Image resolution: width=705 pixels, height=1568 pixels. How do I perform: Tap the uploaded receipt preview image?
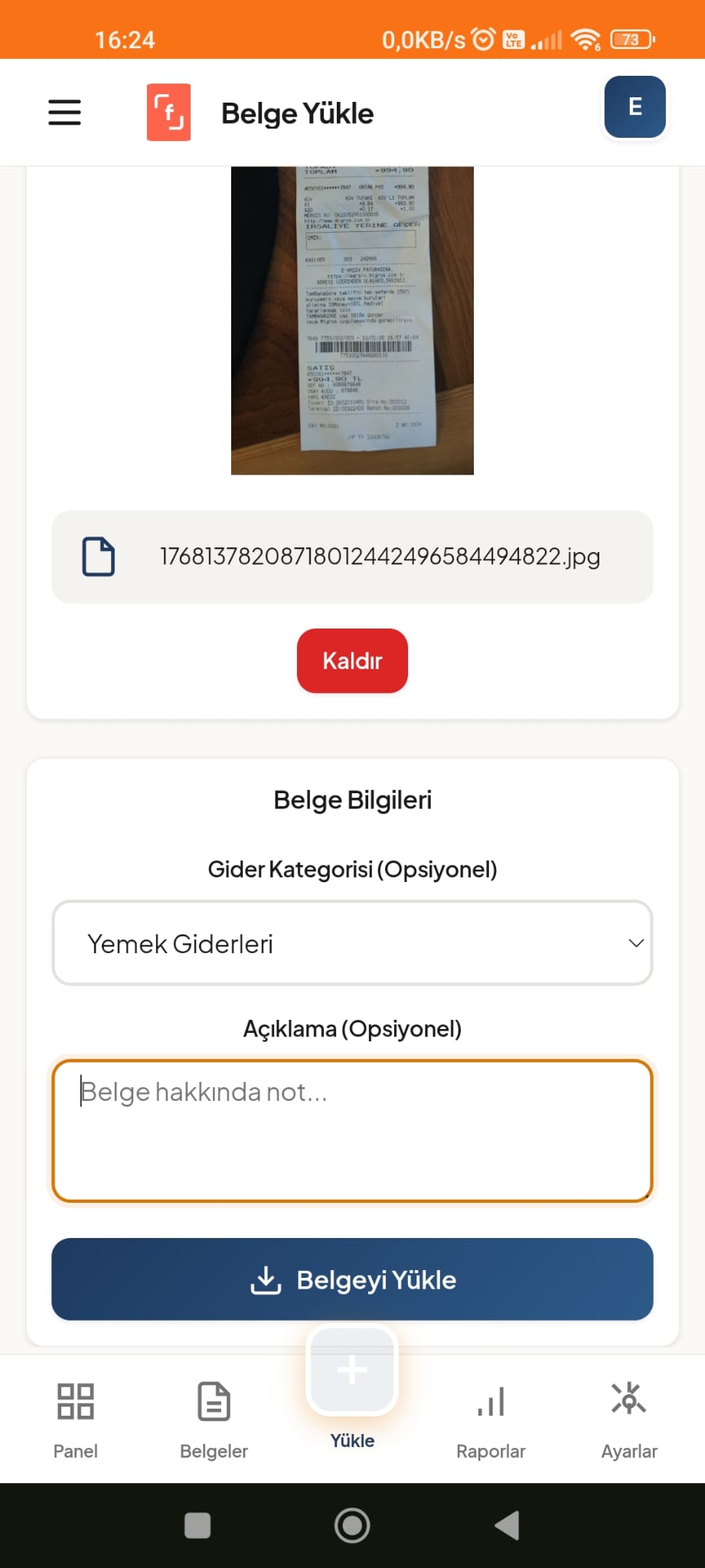click(351, 318)
